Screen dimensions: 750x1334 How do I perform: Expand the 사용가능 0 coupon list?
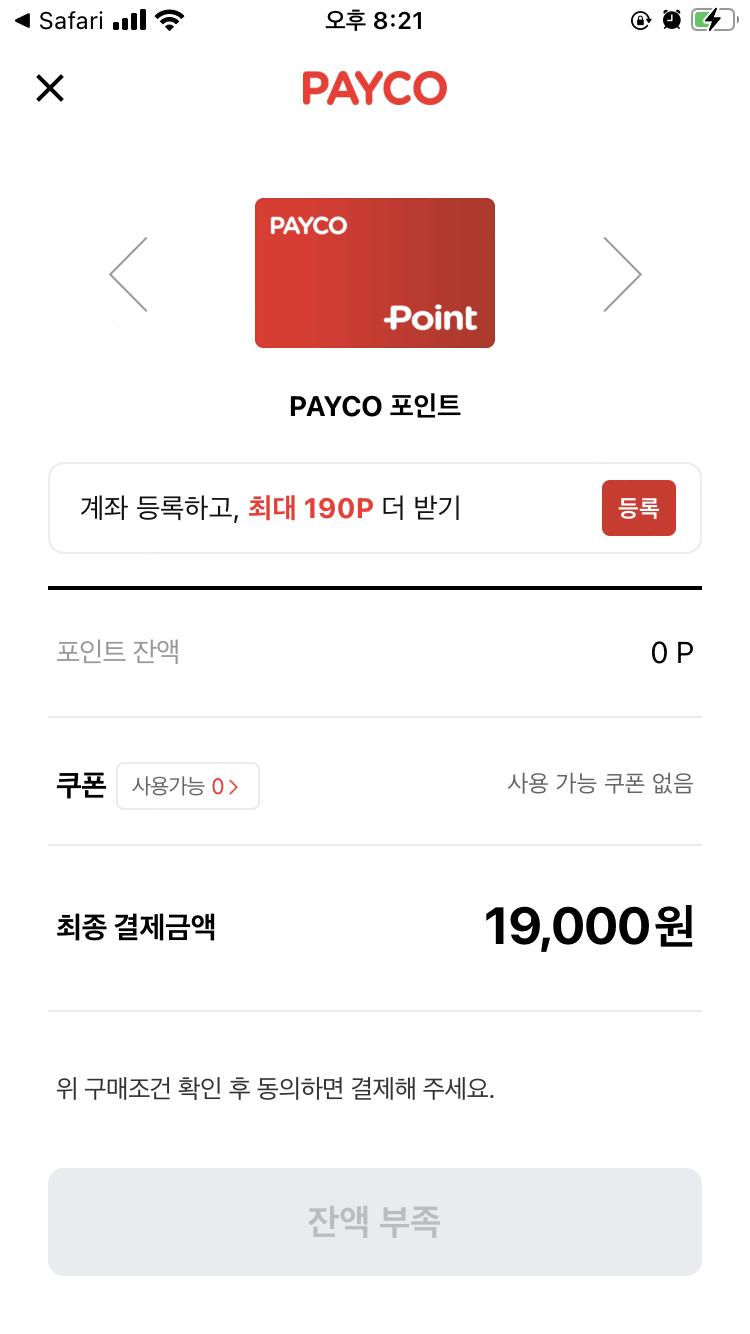pyautogui.click(x=187, y=786)
